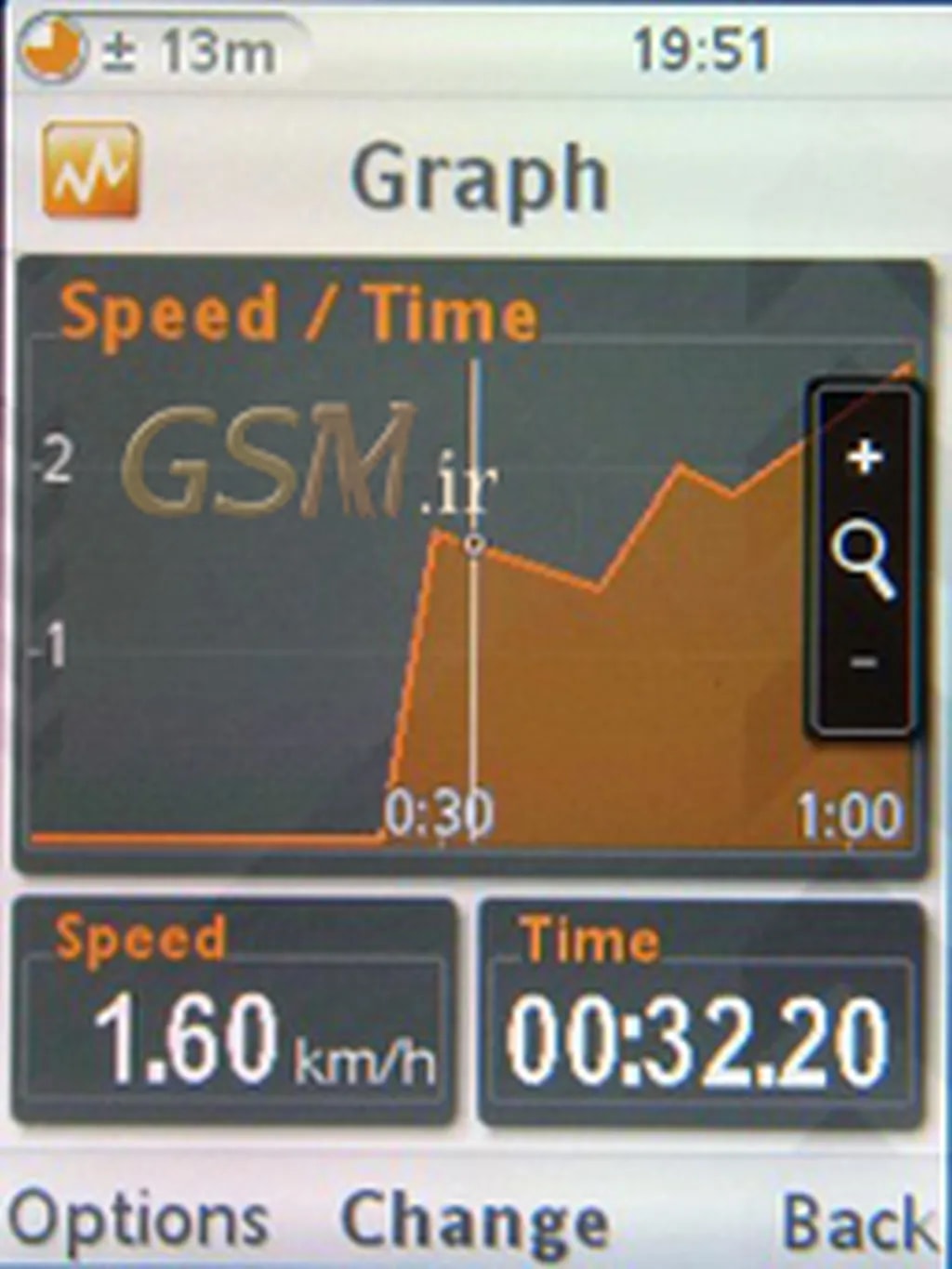Zoom in on the graph with plus
Viewport: 952px width, 1269px height.
[x=865, y=456]
